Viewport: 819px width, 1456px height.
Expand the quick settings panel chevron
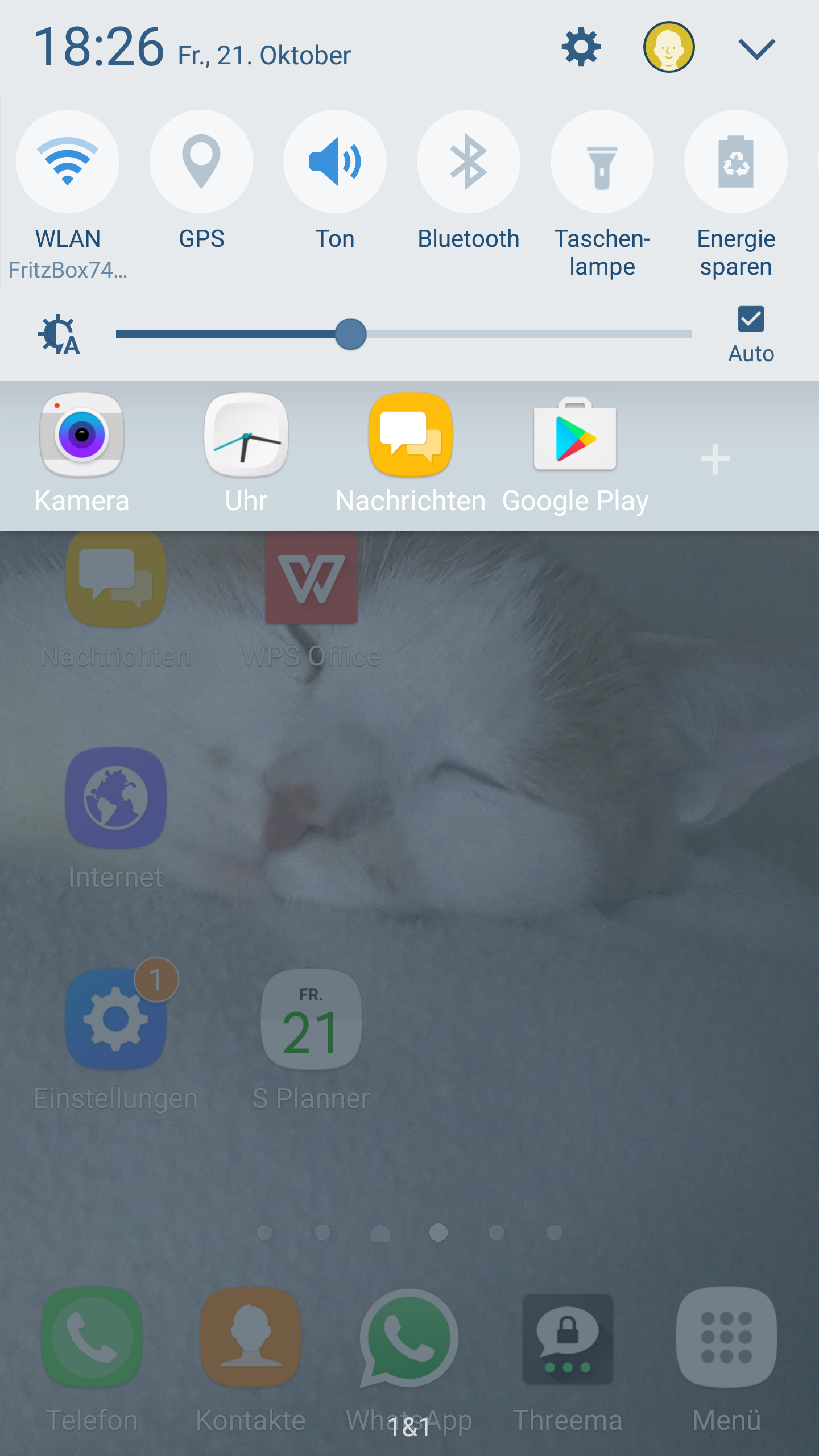[756, 49]
